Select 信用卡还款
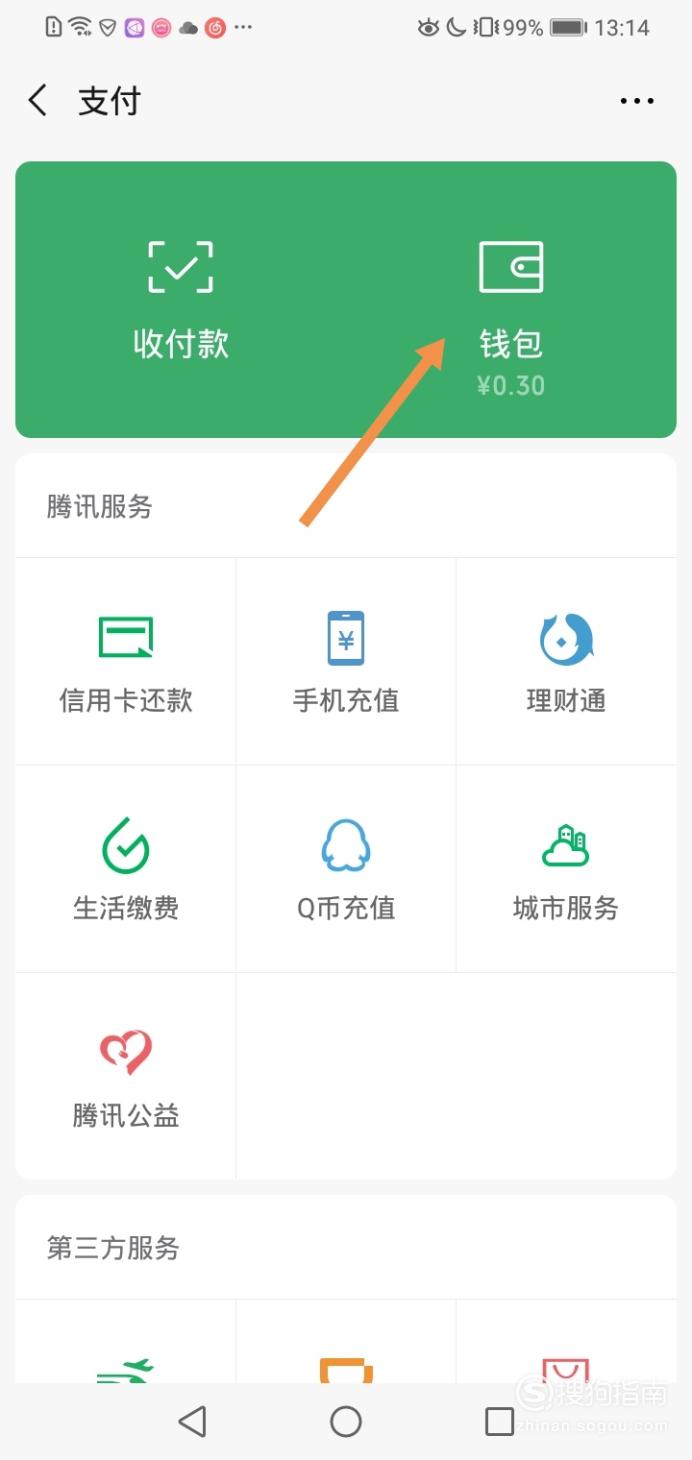 point(126,661)
